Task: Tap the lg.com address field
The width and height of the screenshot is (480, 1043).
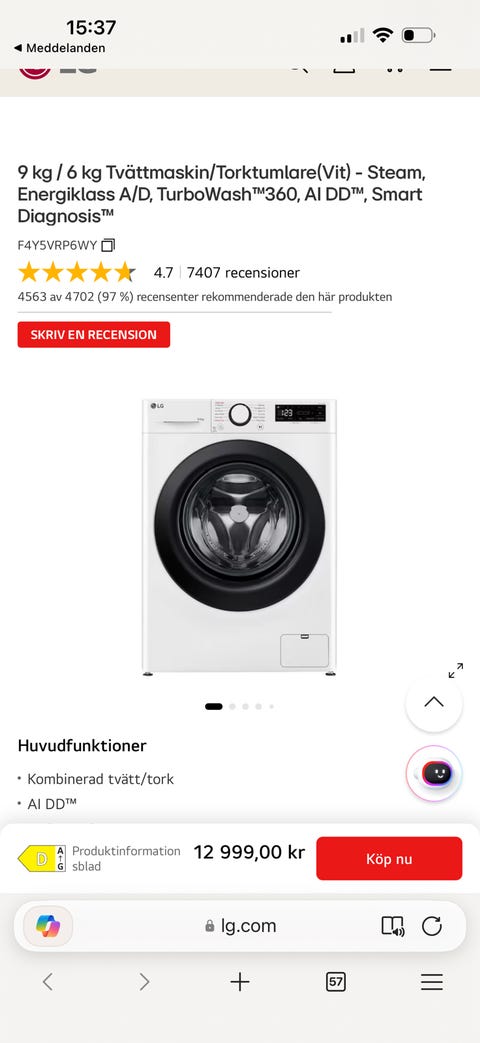Action: [x=241, y=926]
